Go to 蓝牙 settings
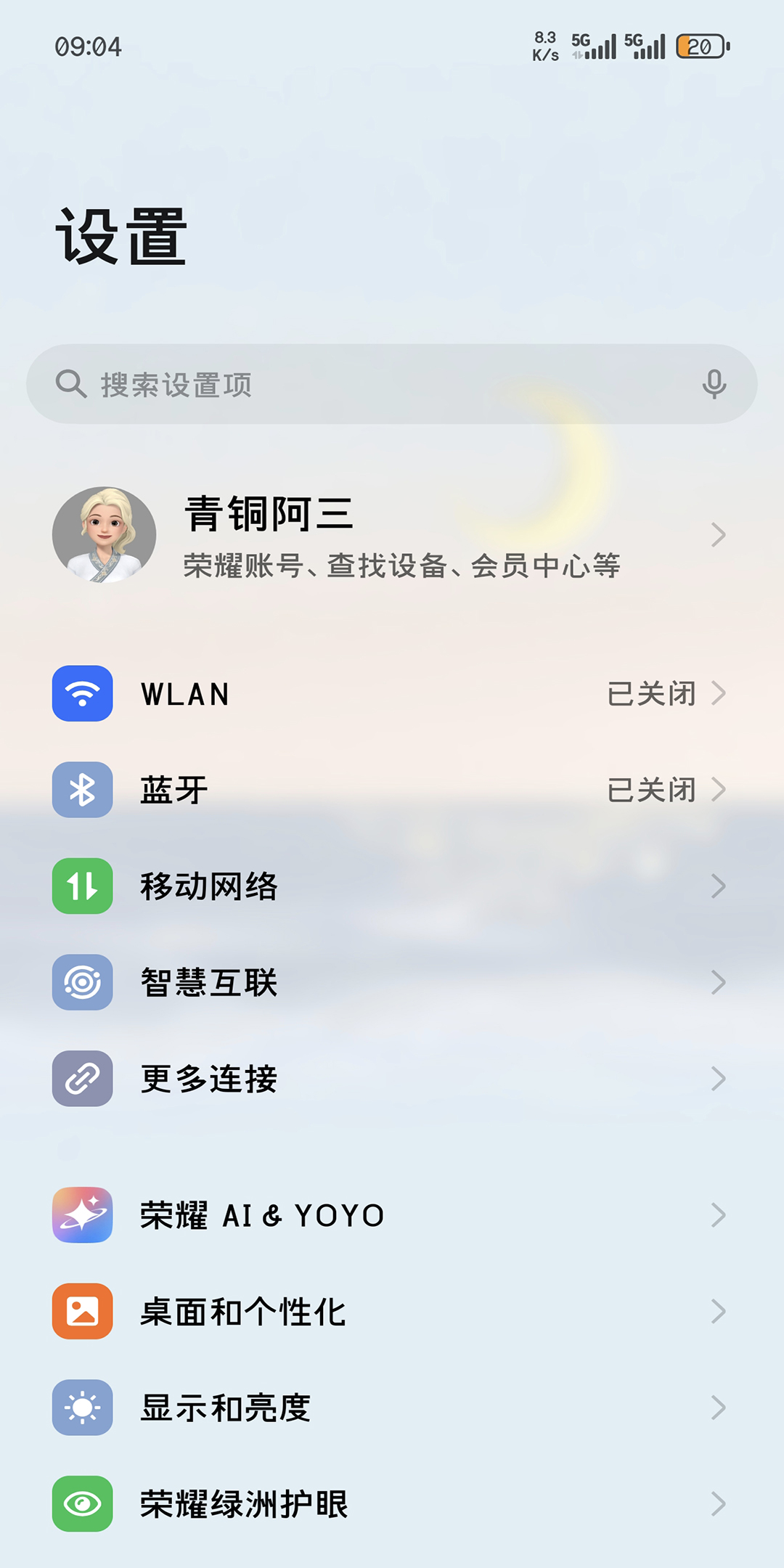Screen dimensions: 784x1568 (392, 790)
